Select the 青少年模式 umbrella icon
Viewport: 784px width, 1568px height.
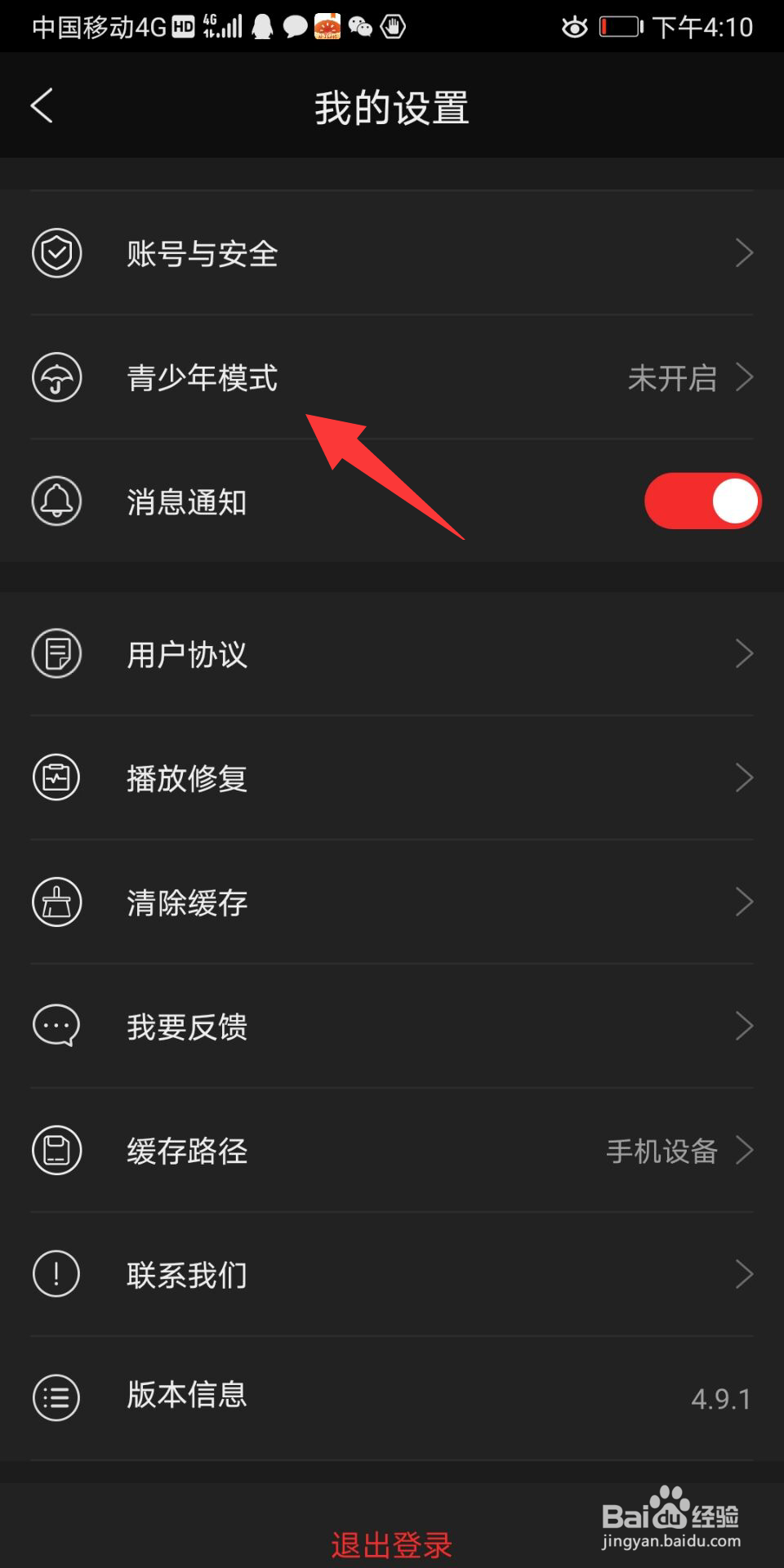click(x=56, y=378)
